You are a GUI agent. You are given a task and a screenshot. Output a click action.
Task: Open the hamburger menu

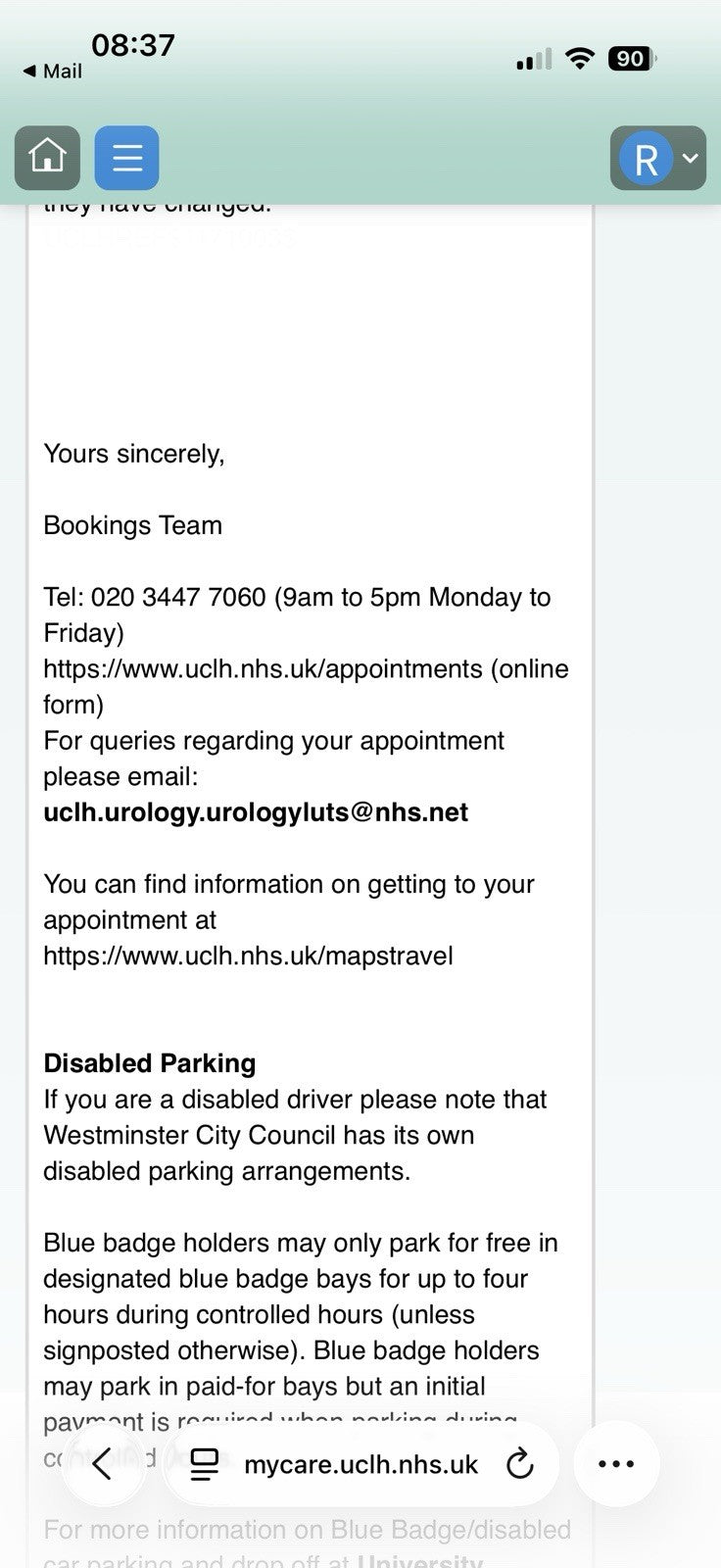pos(126,157)
